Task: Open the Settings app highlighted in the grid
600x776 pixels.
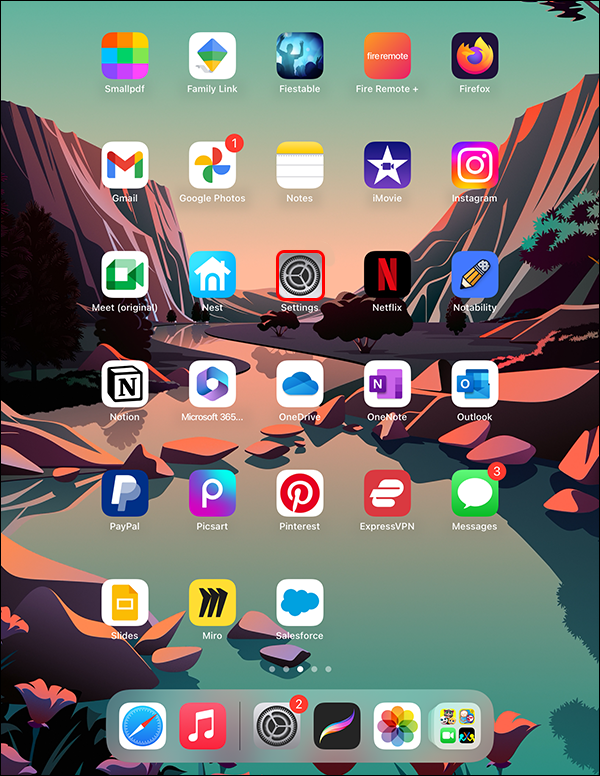Action: [300, 275]
